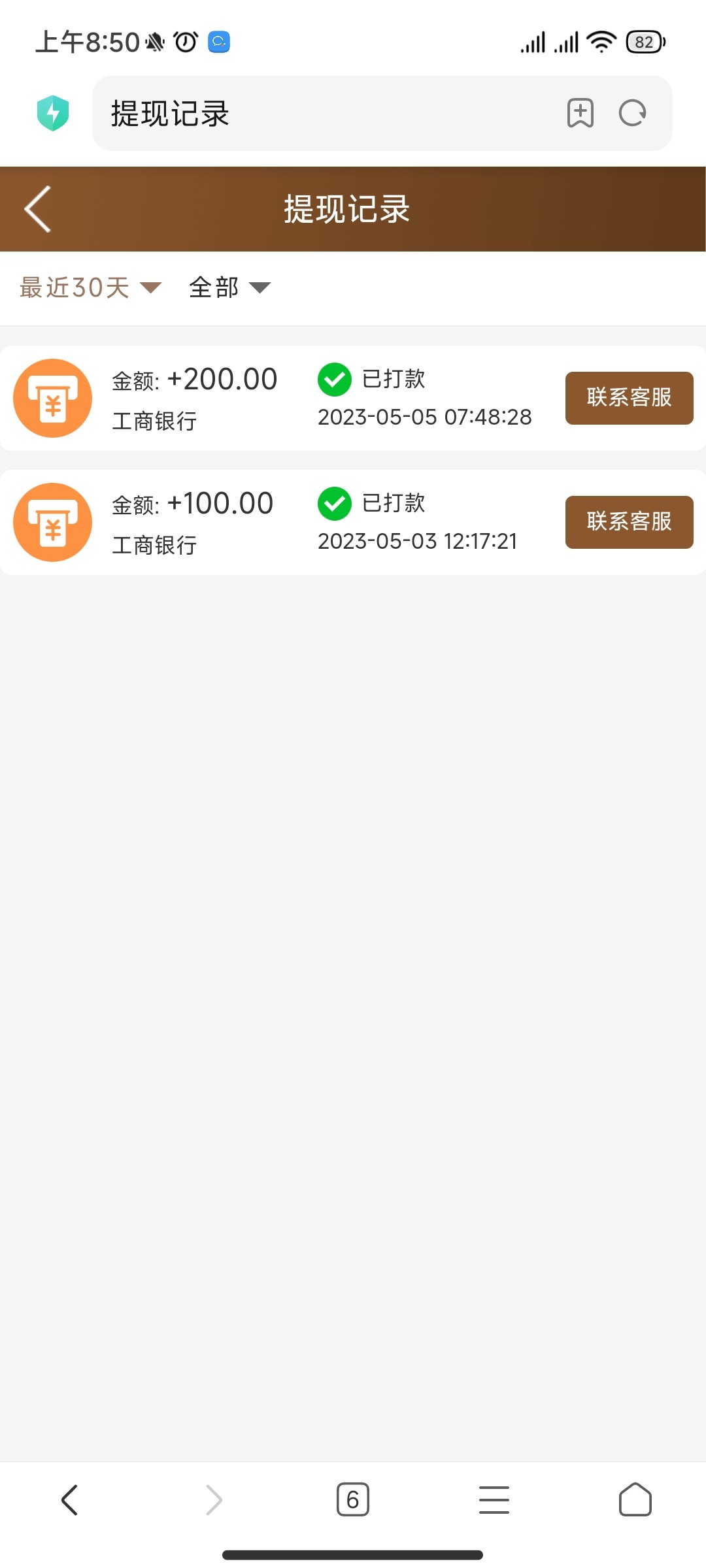The width and height of the screenshot is (706, 1568).
Task: Contact support for the +200.00 withdrawal
Action: [629, 398]
